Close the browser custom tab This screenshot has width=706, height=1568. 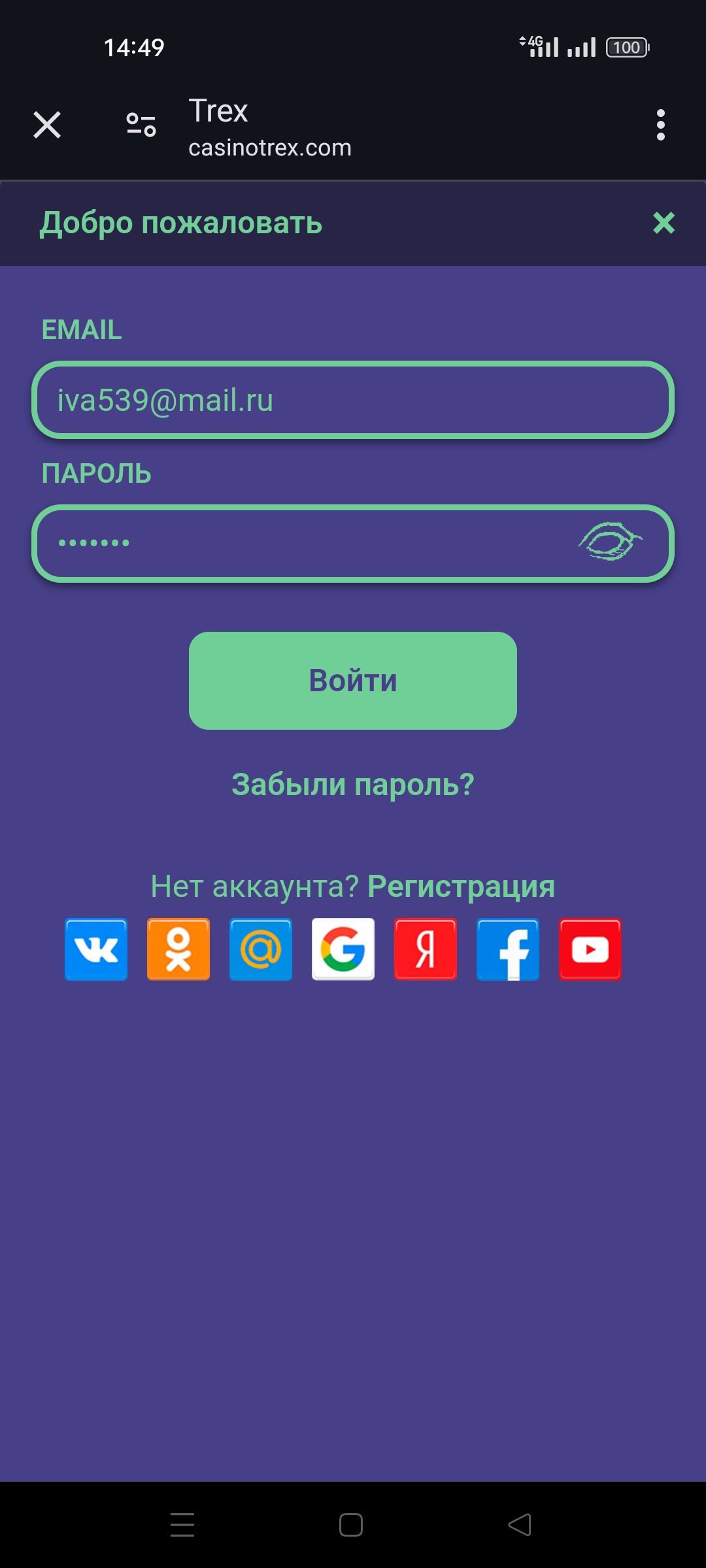point(47,125)
